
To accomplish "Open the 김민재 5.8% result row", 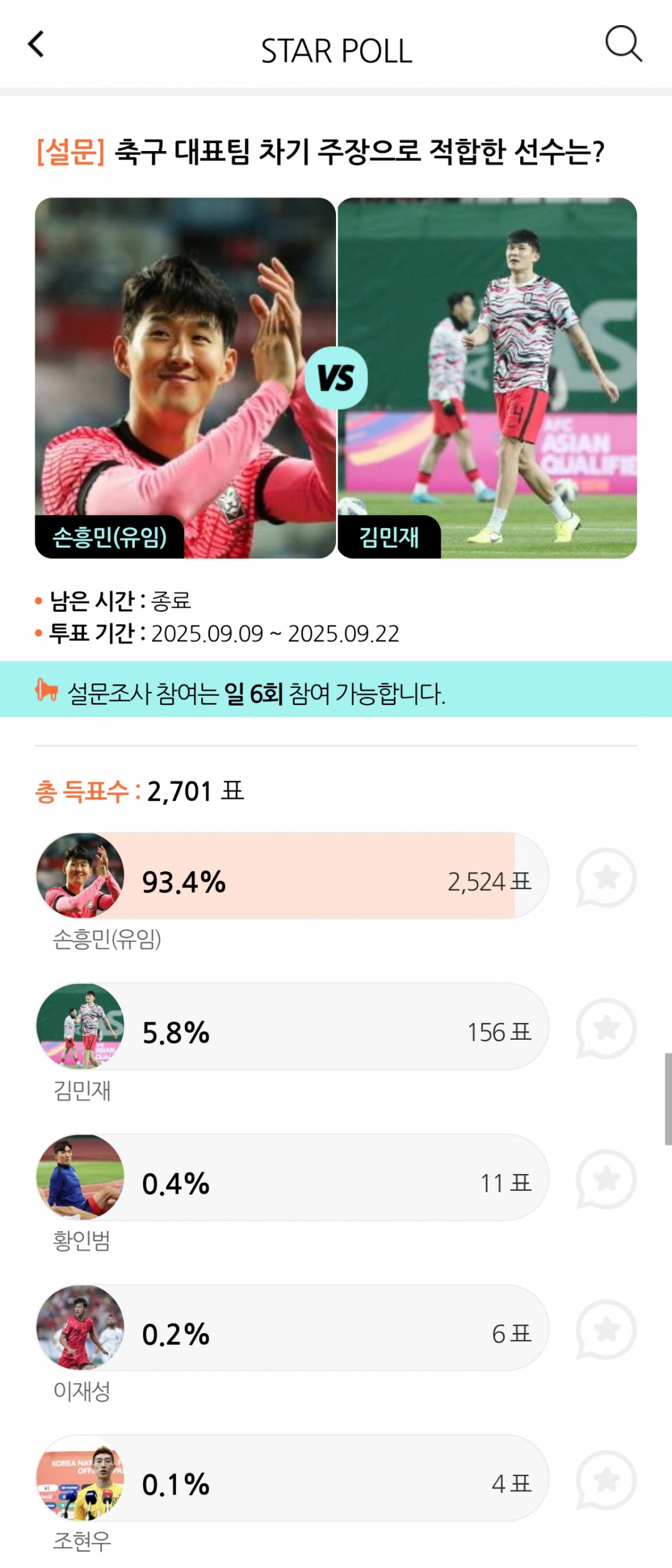I will click(292, 1027).
